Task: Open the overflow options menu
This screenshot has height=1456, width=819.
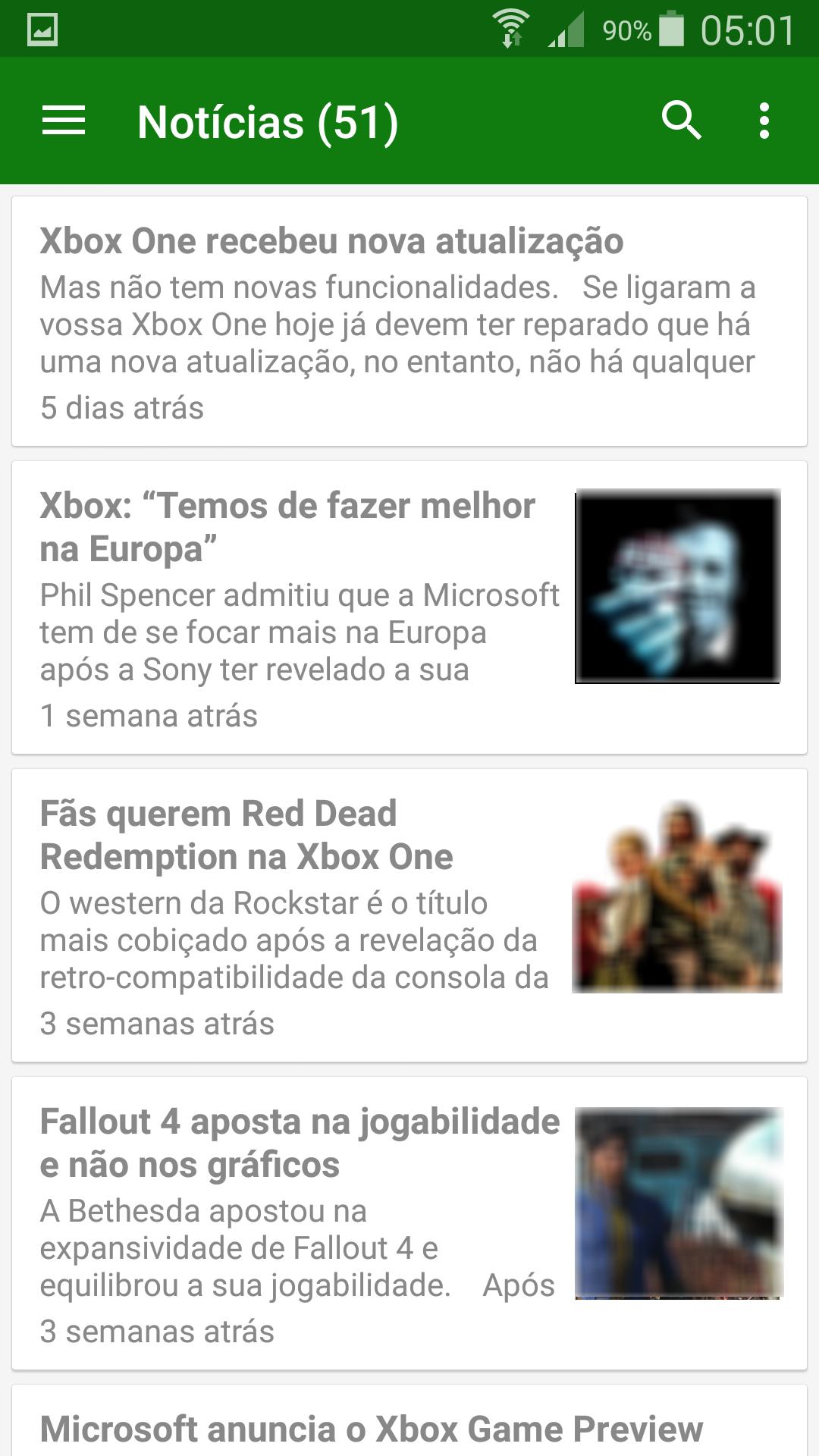Action: [764, 121]
